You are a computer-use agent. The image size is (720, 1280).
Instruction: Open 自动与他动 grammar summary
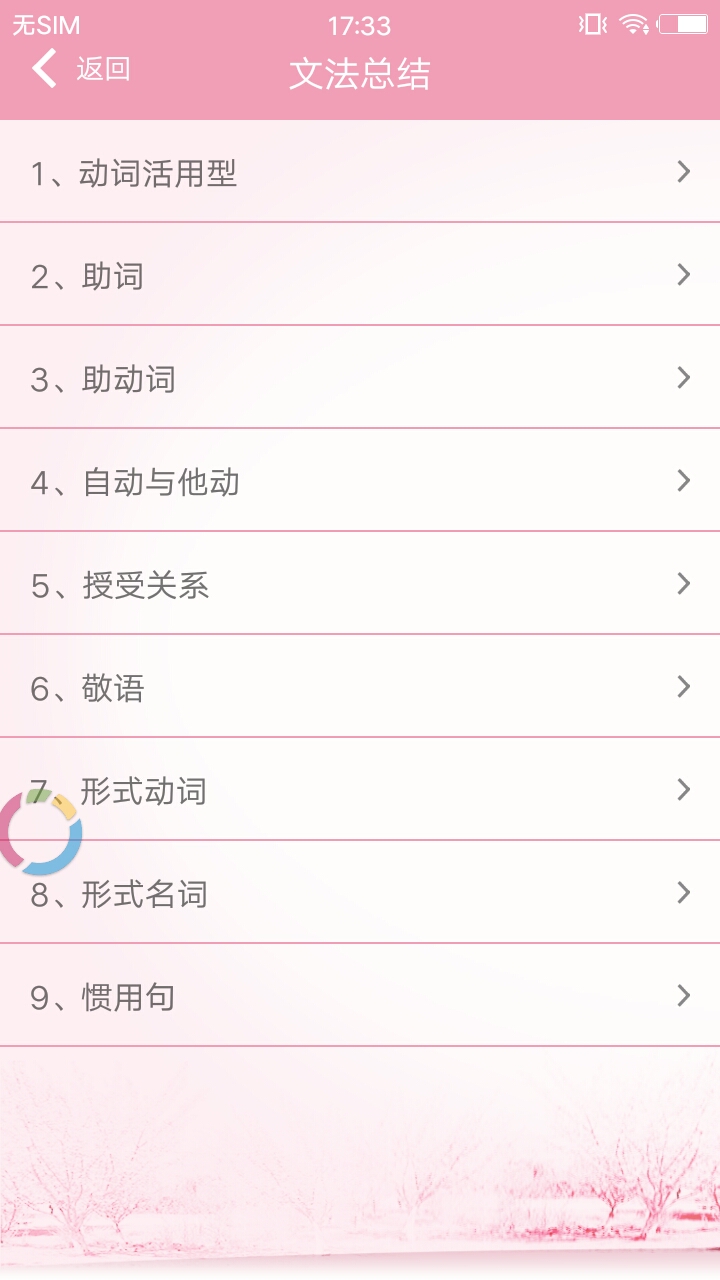pyautogui.click(x=360, y=482)
